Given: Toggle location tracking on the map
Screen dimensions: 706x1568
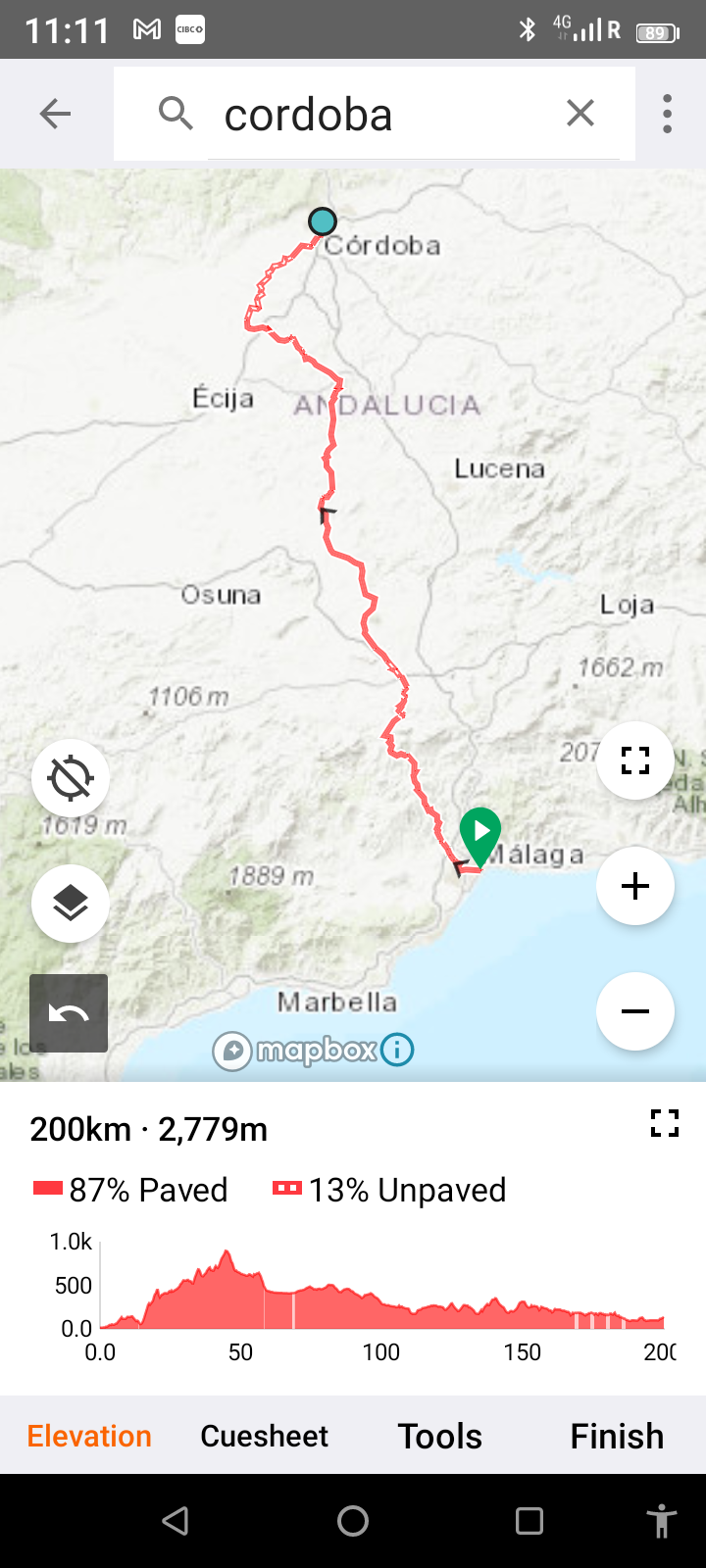Looking at the screenshot, I should tap(71, 779).
